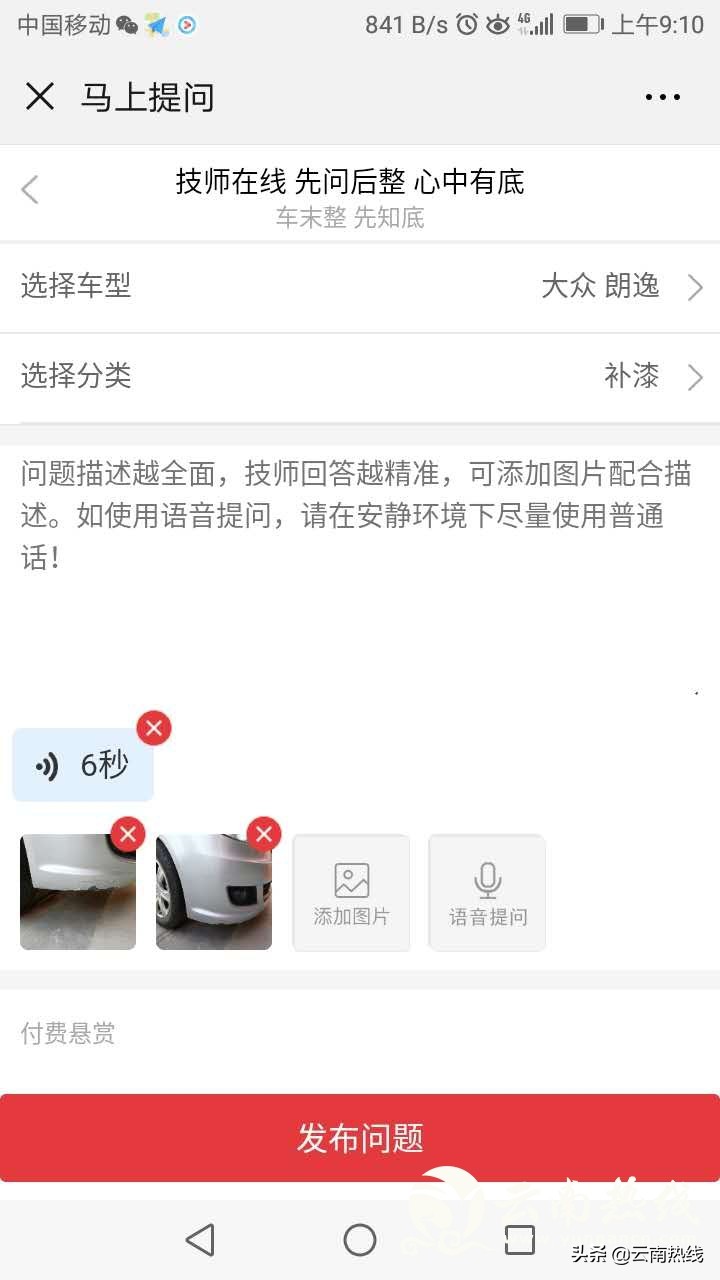Delete the voice message via its red X

pos(154,728)
